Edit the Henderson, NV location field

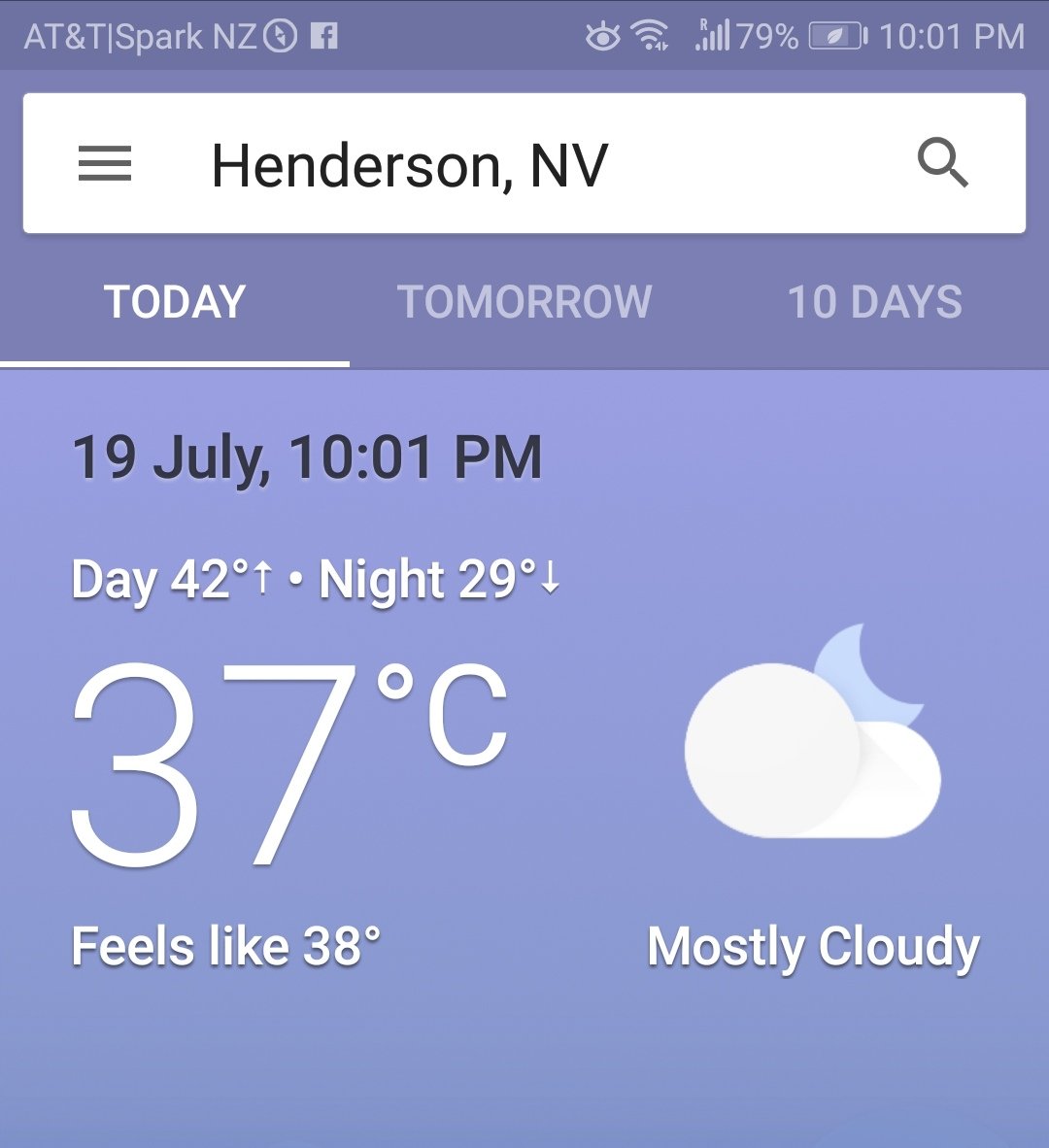tap(410, 165)
